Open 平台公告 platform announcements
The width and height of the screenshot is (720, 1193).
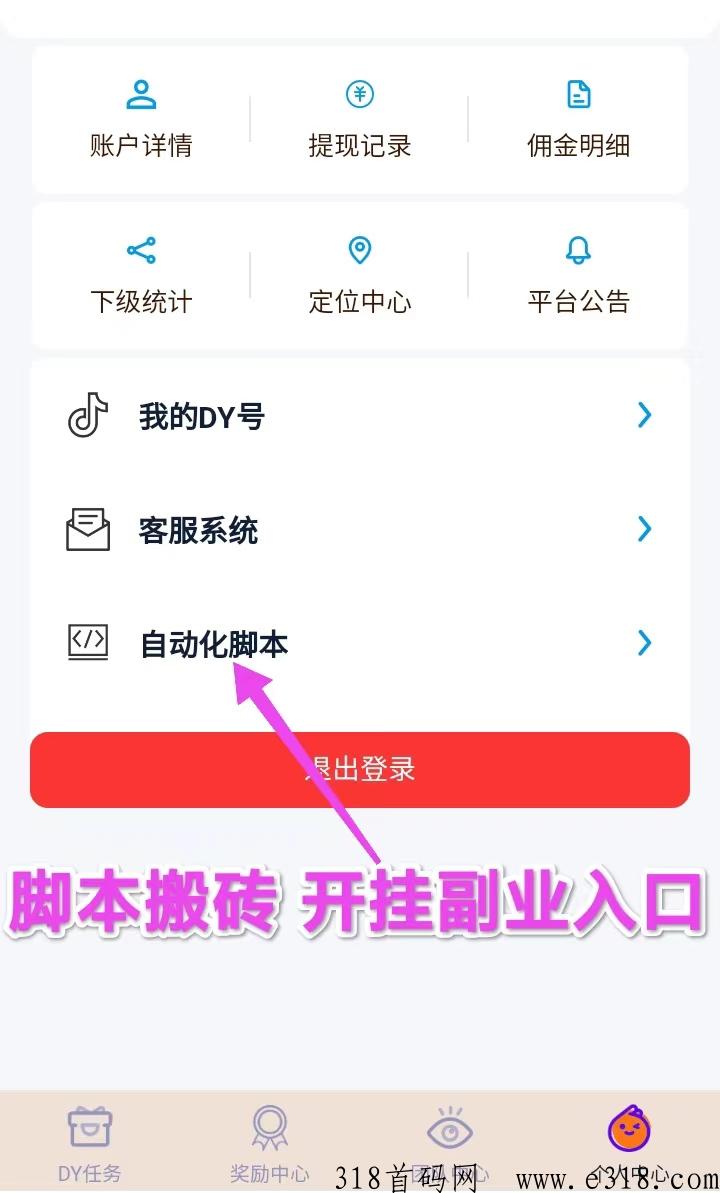[x=578, y=276]
